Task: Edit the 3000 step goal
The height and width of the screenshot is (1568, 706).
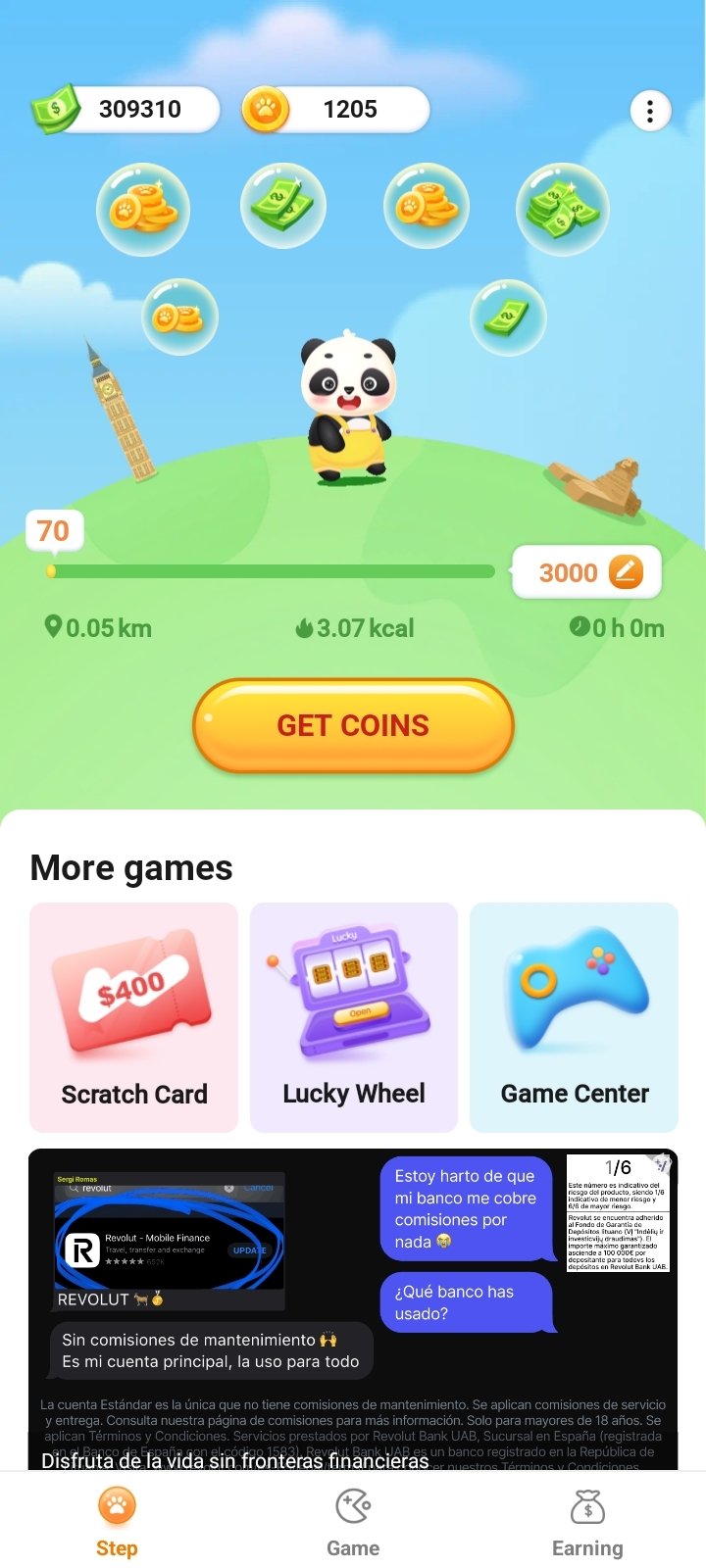Action: click(x=626, y=572)
